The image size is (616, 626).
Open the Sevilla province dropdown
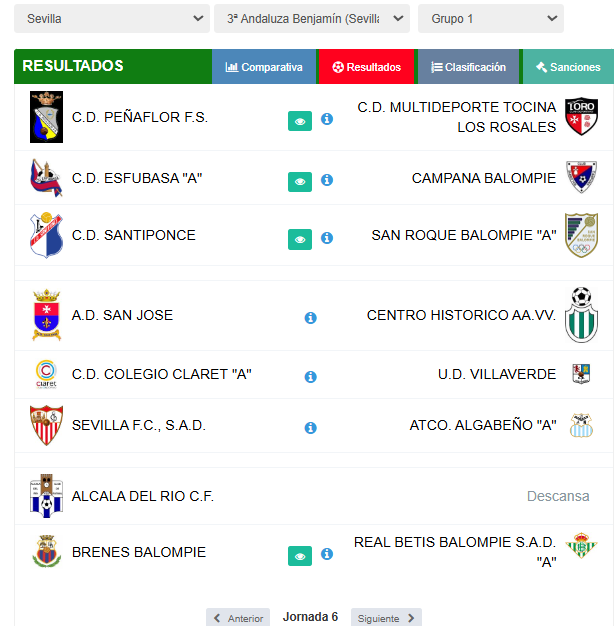(x=112, y=18)
